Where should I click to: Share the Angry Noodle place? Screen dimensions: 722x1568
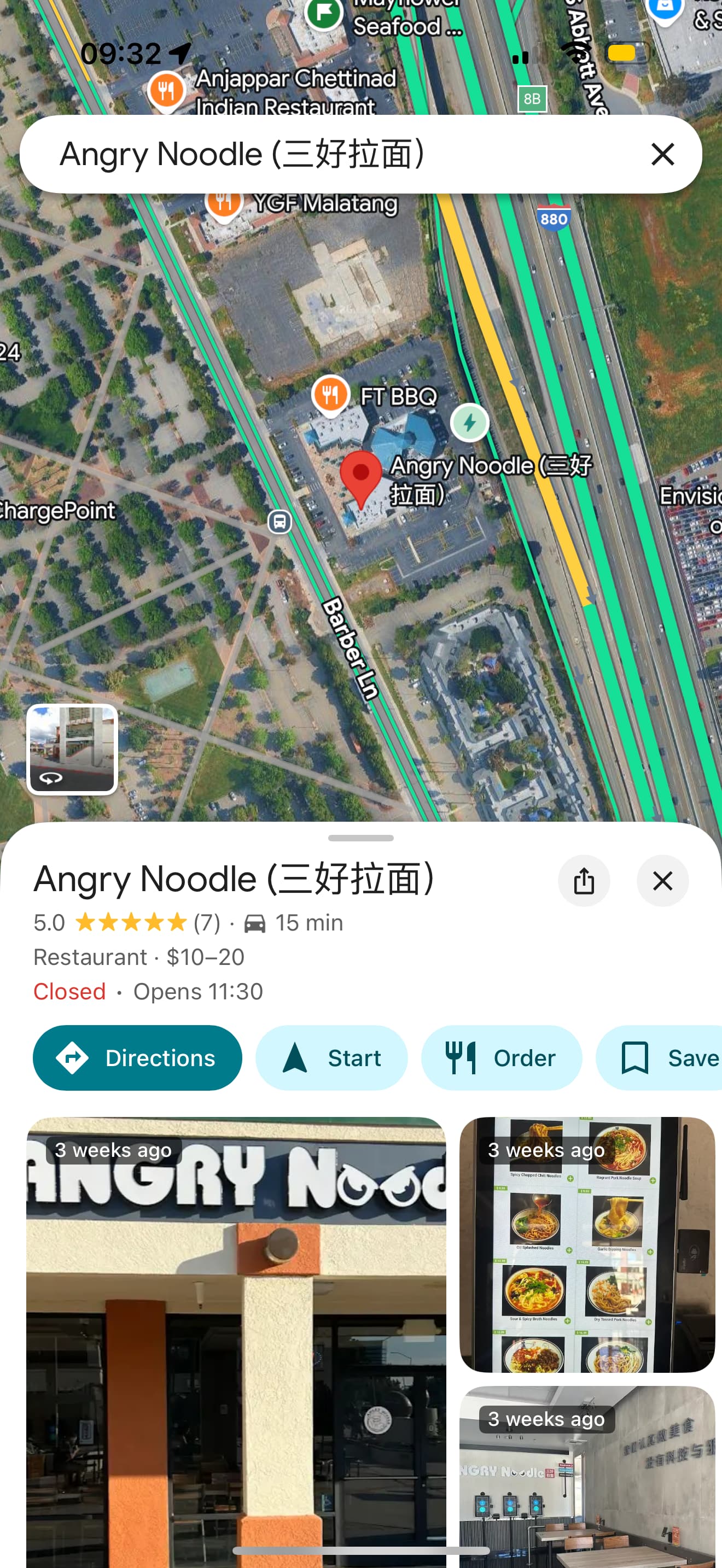584,880
